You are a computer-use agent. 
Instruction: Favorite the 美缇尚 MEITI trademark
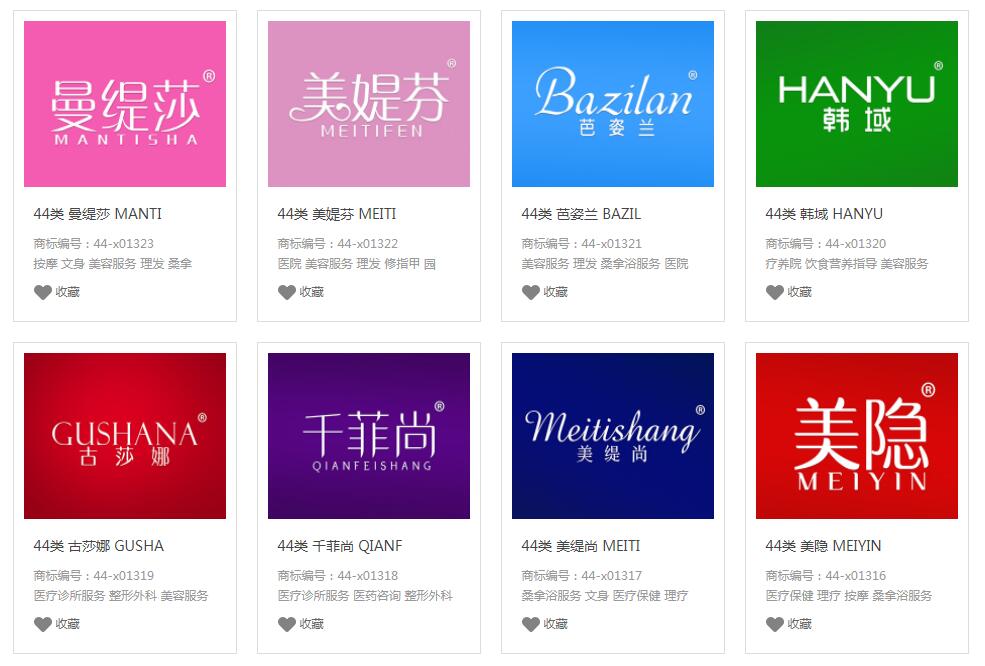[x=544, y=624]
